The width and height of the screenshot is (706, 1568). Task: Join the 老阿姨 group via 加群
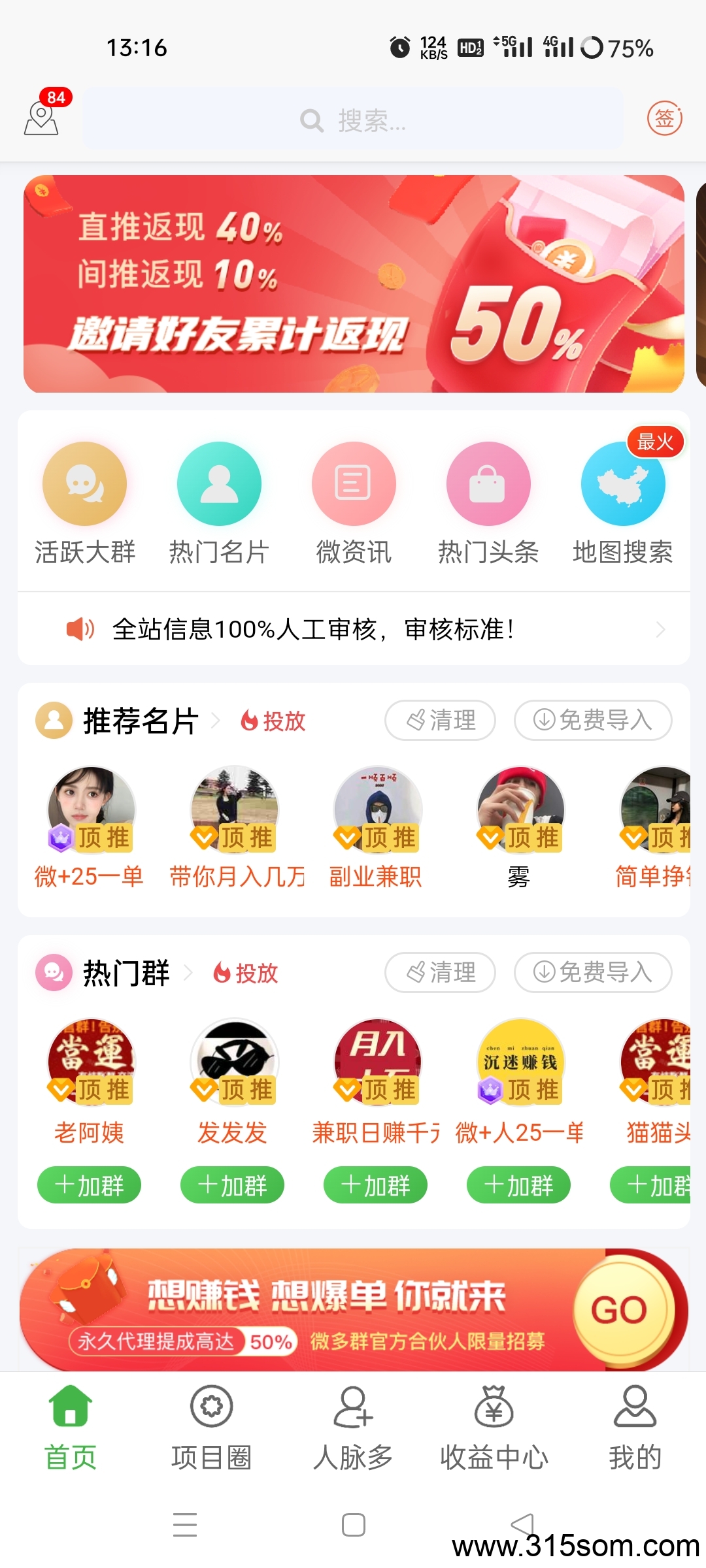[89, 1184]
